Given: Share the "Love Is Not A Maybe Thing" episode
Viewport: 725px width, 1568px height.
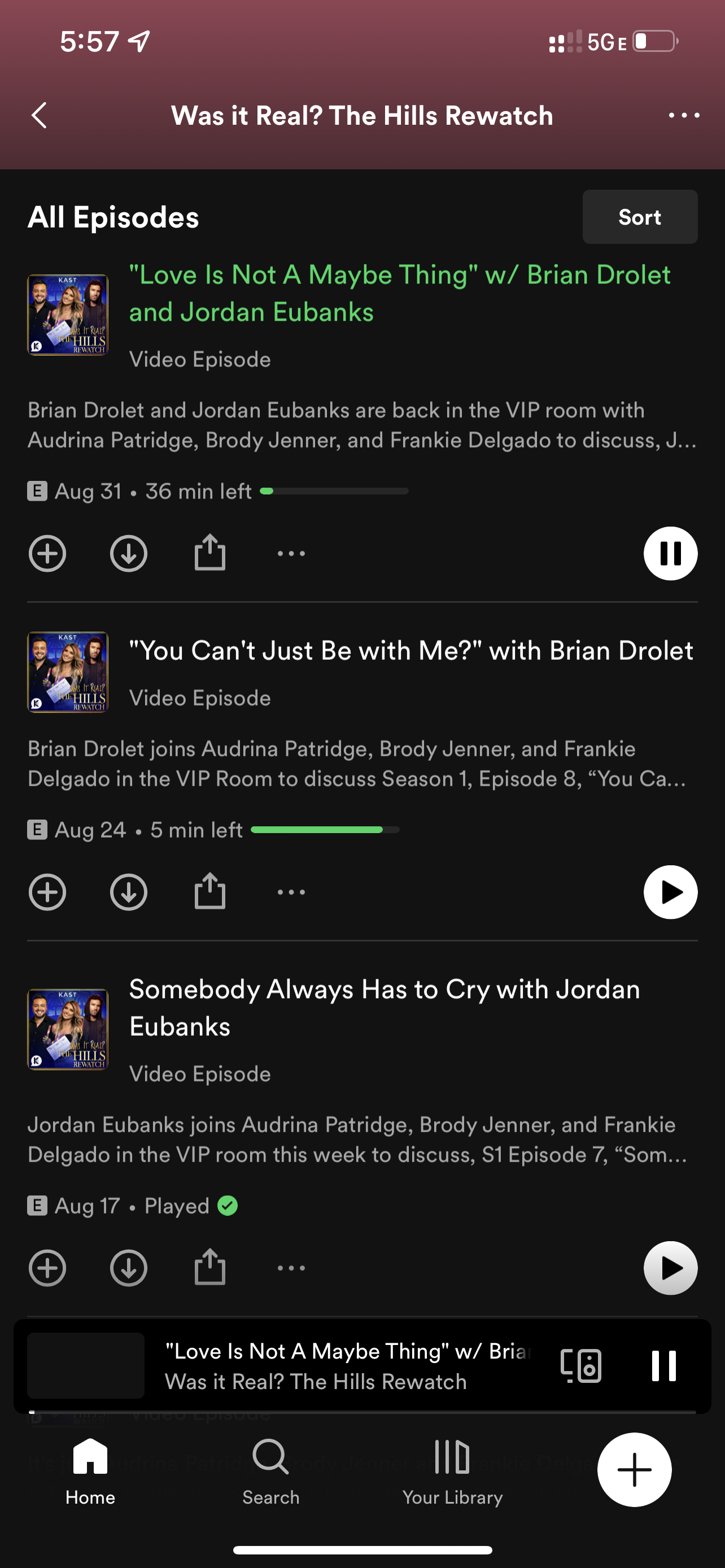Looking at the screenshot, I should (x=210, y=552).
